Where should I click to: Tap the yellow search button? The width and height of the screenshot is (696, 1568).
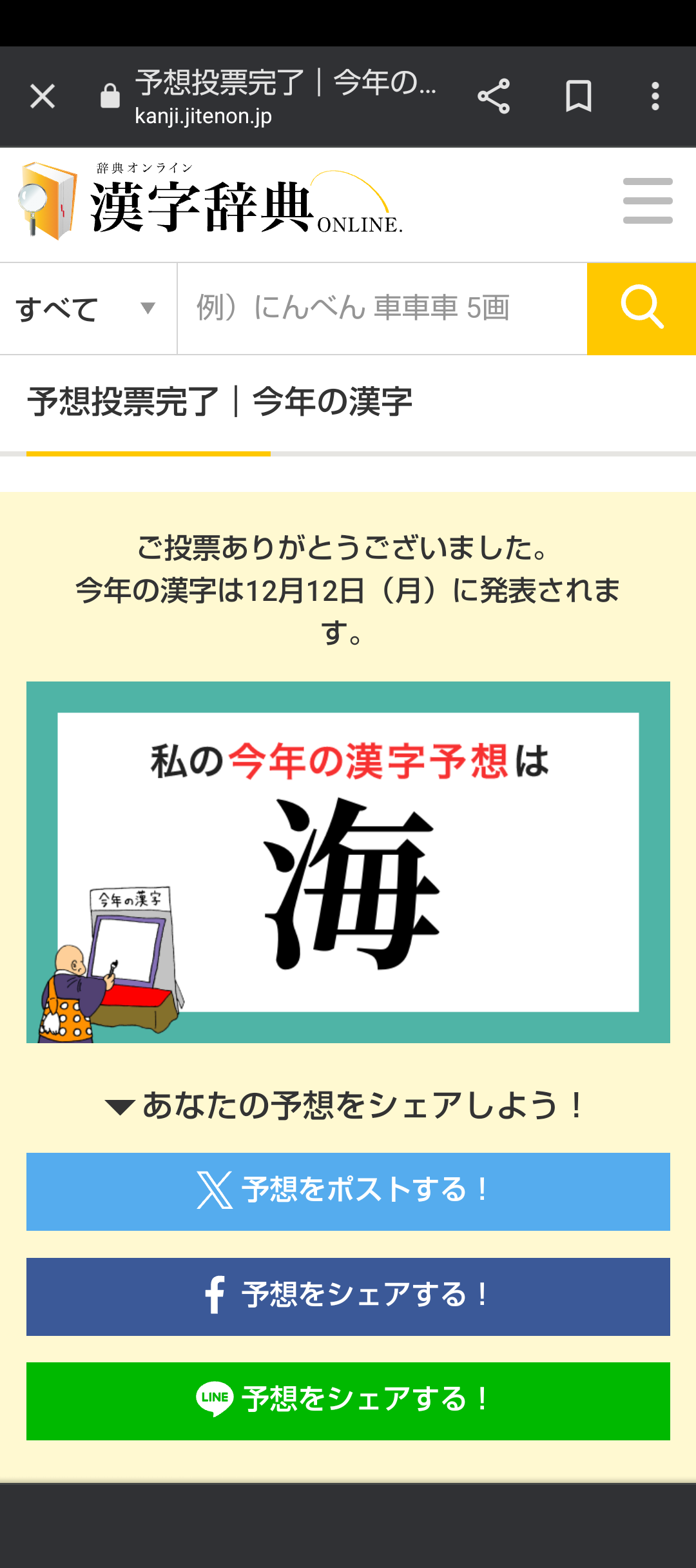pyautogui.click(x=641, y=309)
